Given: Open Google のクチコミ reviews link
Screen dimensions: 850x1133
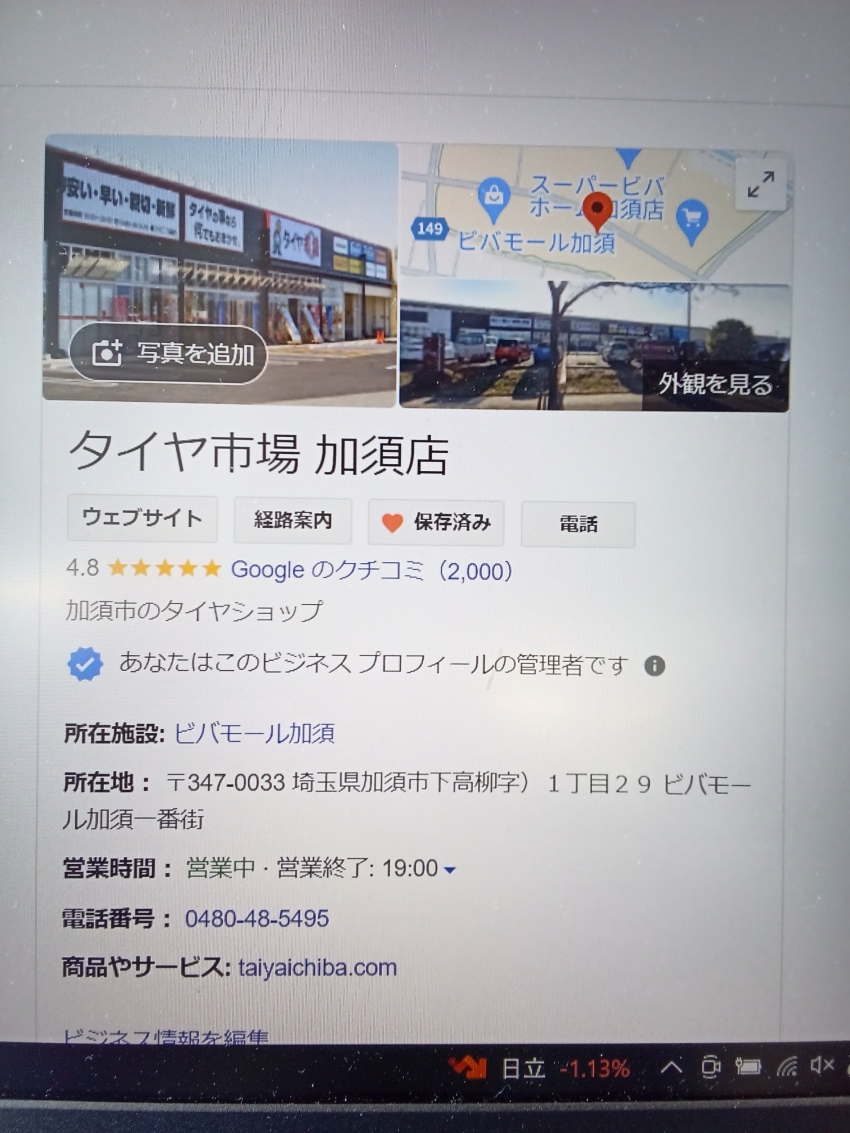Looking at the screenshot, I should pos(372,571).
